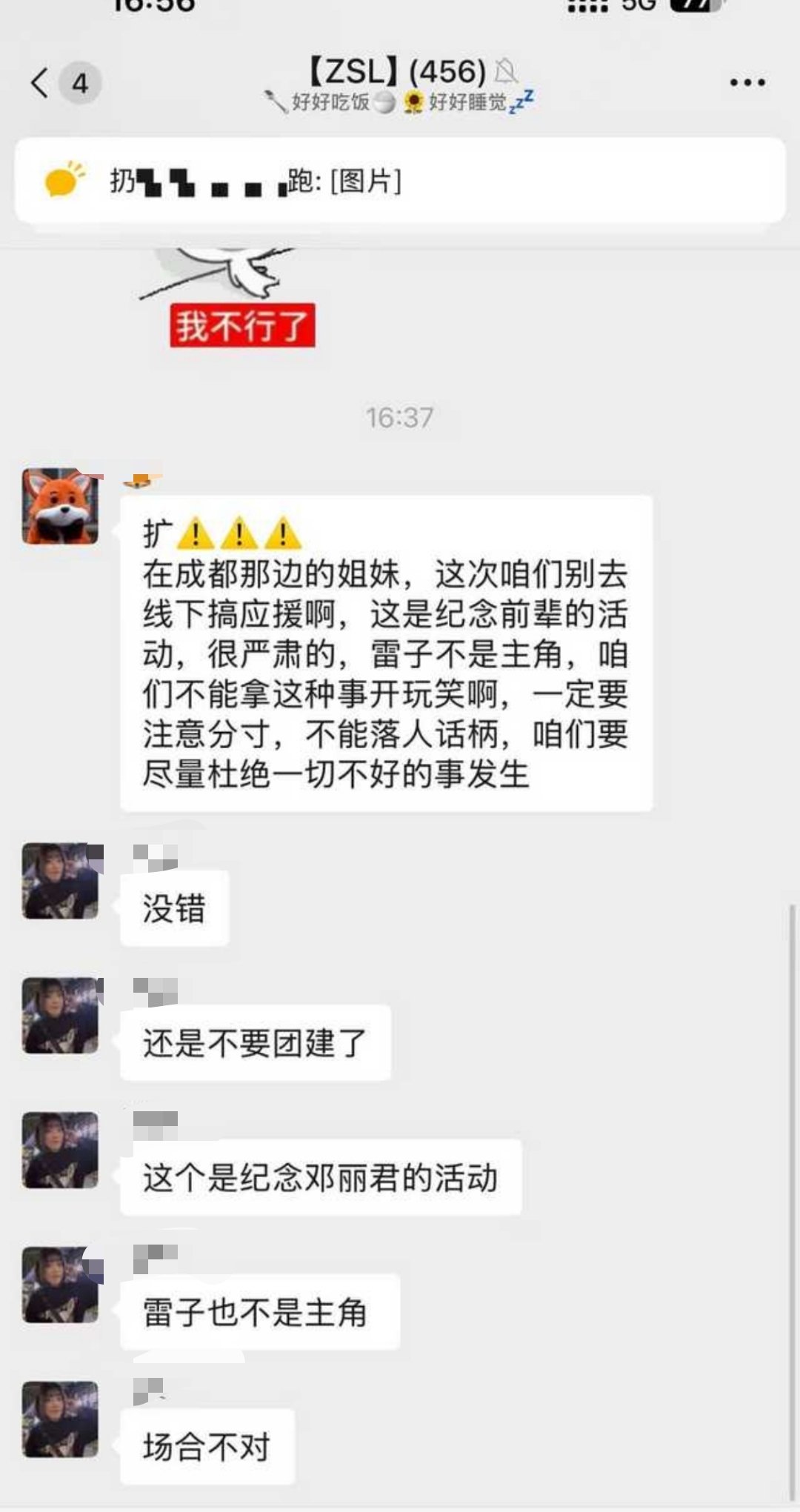Tap the fox mascot avatar of the announcement sender
Screen dimensions: 800x1512
pyautogui.click(x=59, y=506)
